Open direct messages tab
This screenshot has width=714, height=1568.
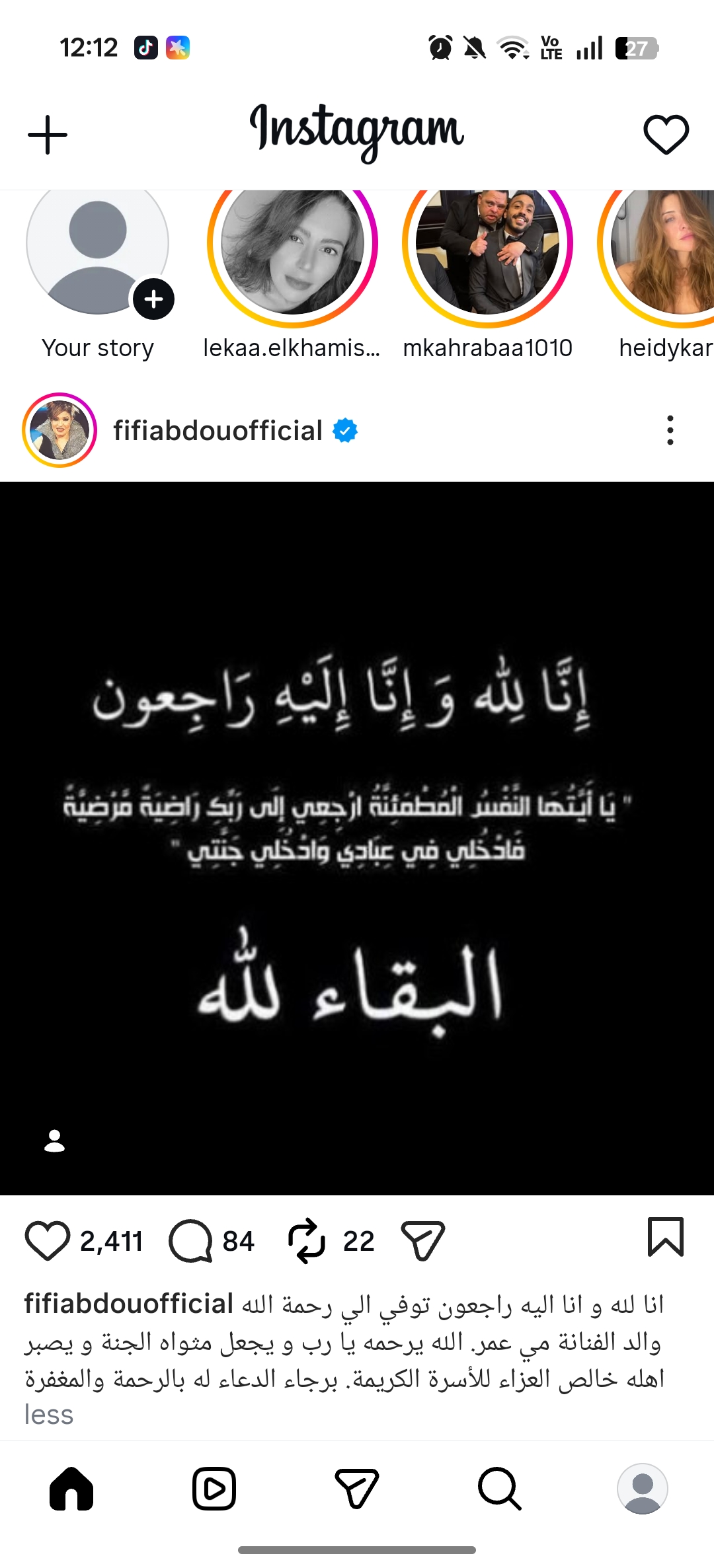click(x=357, y=1489)
